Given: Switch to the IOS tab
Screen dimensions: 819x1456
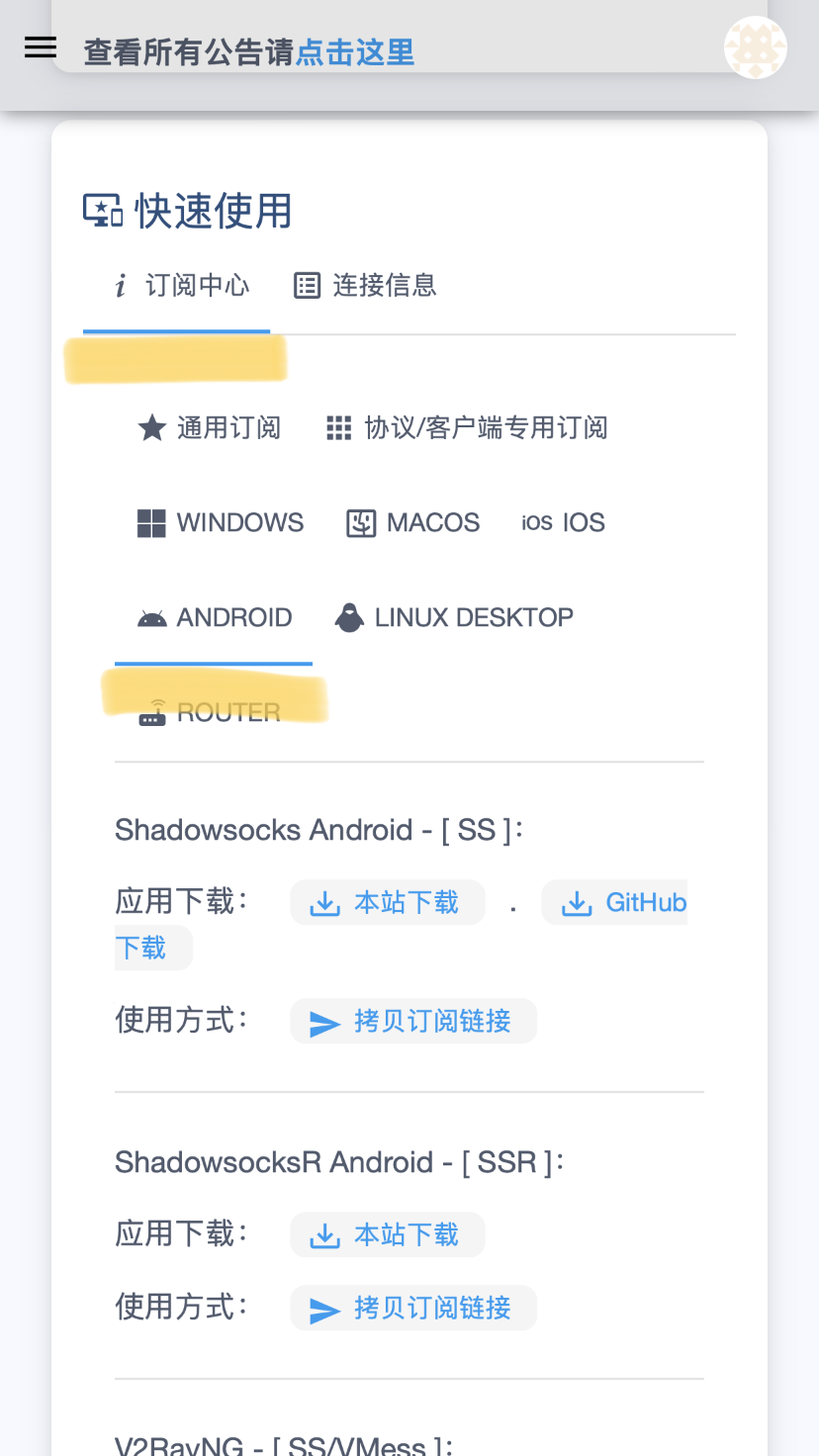Looking at the screenshot, I should pyautogui.click(x=563, y=523).
